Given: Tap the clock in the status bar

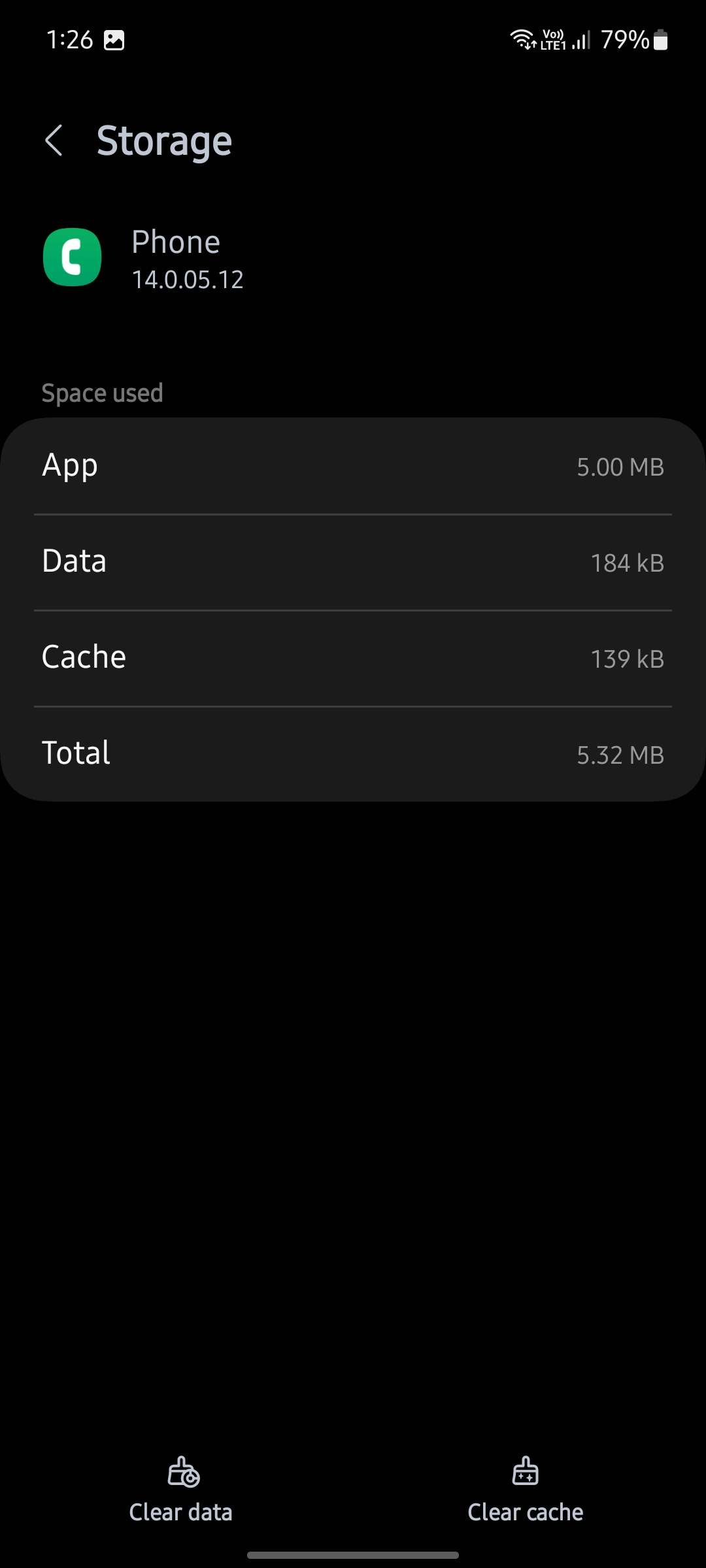Looking at the screenshot, I should pyautogui.click(x=70, y=40).
